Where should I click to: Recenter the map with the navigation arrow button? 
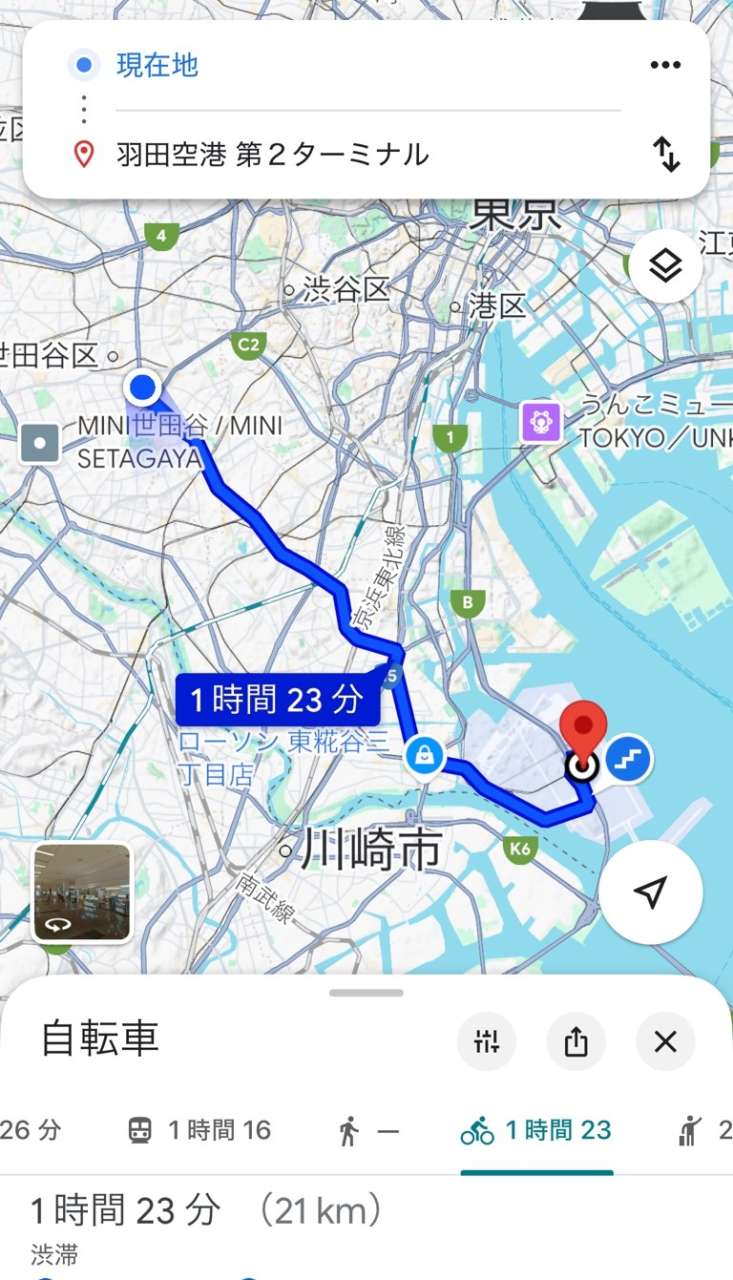(x=651, y=893)
